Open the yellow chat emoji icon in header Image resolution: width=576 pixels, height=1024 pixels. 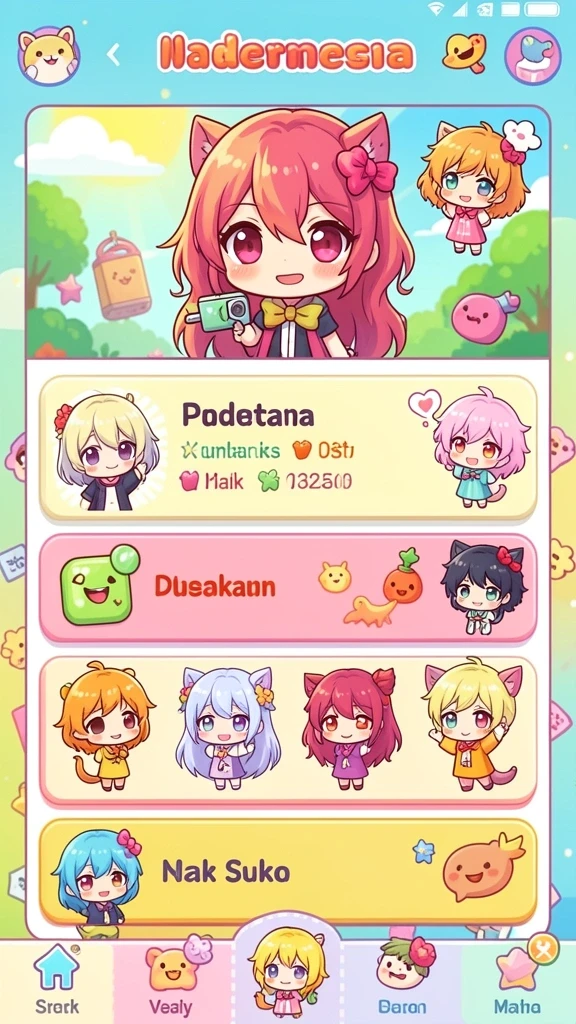click(464, 54)
